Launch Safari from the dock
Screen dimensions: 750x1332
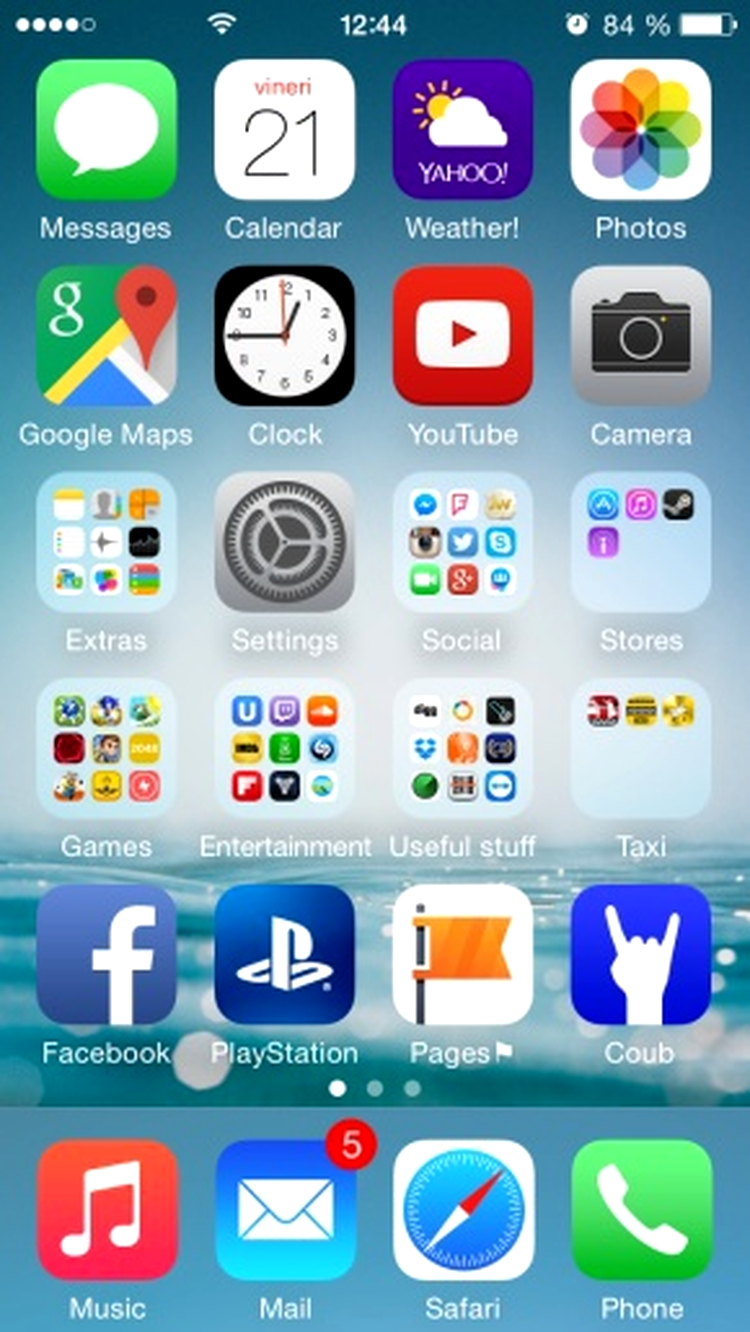(462, 1210)
